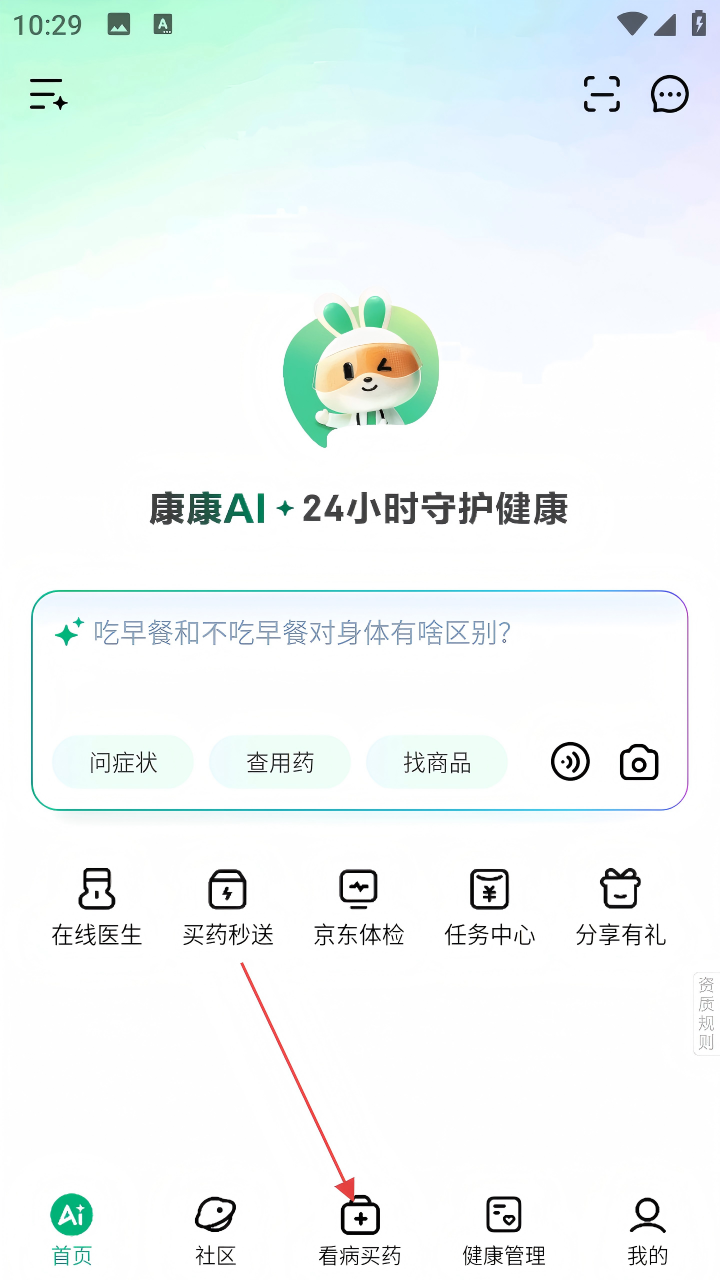Viewport: 720px width, 1280px height.
Task: Select the 问症状 chip
Action: coord(123,763)
